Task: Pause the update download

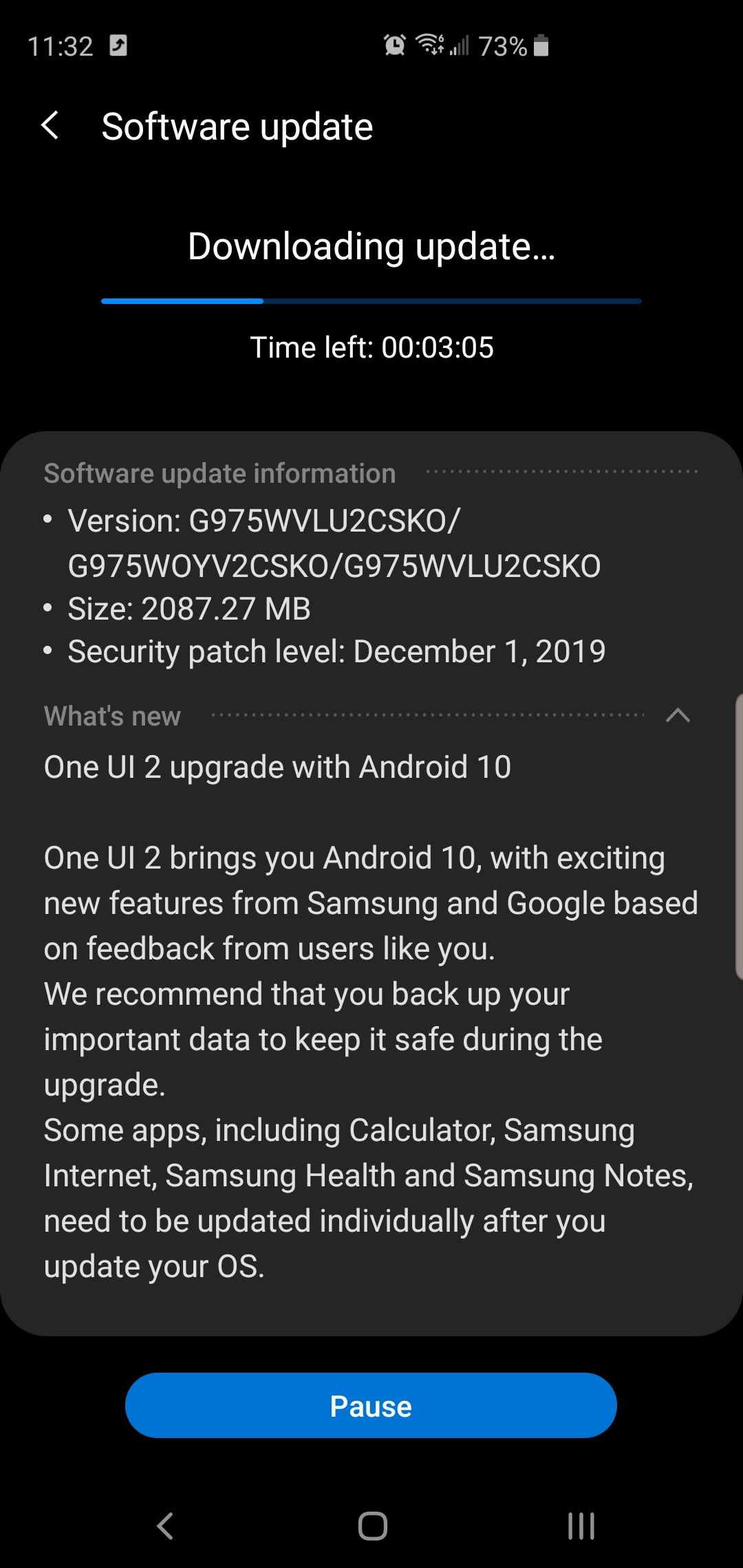Action: click(x=371, y=1405)
